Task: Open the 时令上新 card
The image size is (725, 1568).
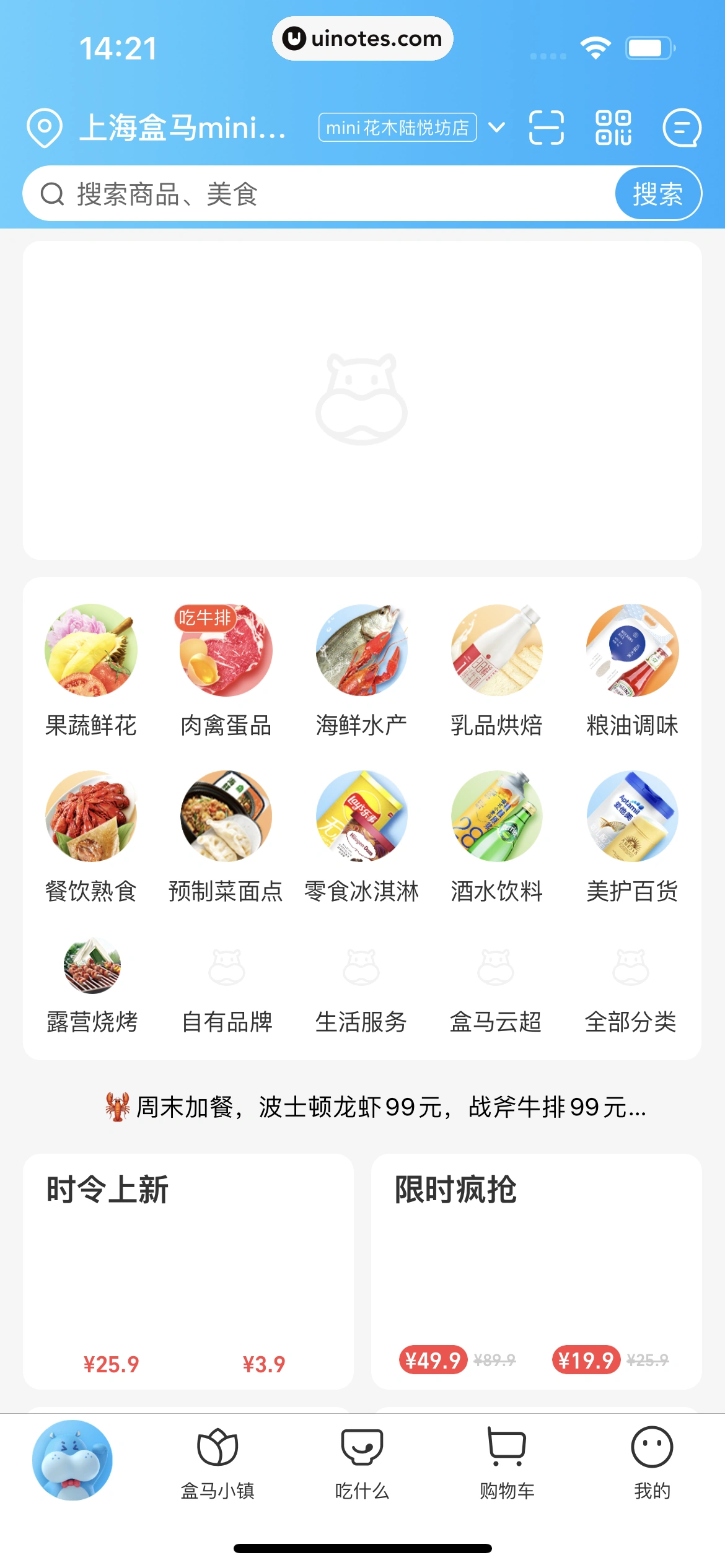Action: tap(188, 1270)
